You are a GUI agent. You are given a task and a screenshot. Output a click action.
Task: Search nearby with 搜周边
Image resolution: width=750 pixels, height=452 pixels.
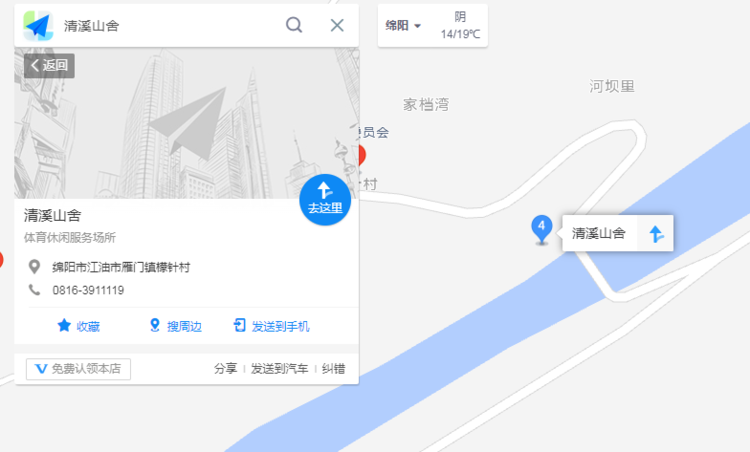click(x=175, y=326)
